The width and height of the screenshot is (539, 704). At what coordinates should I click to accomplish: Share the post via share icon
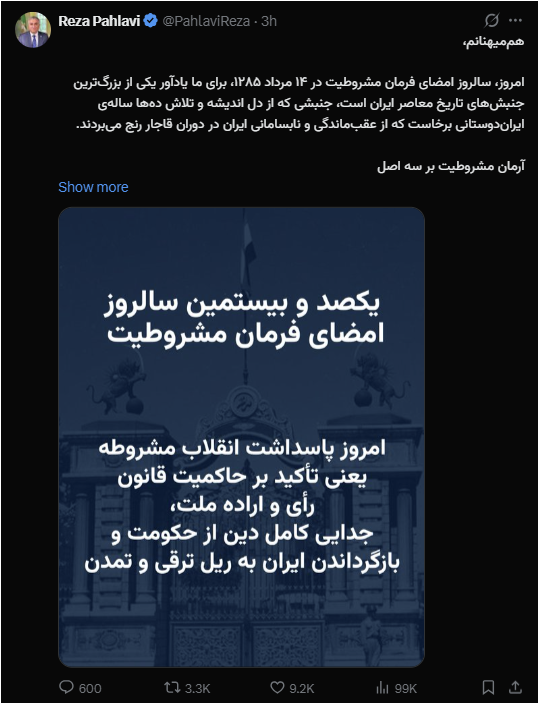click(516, 687)
